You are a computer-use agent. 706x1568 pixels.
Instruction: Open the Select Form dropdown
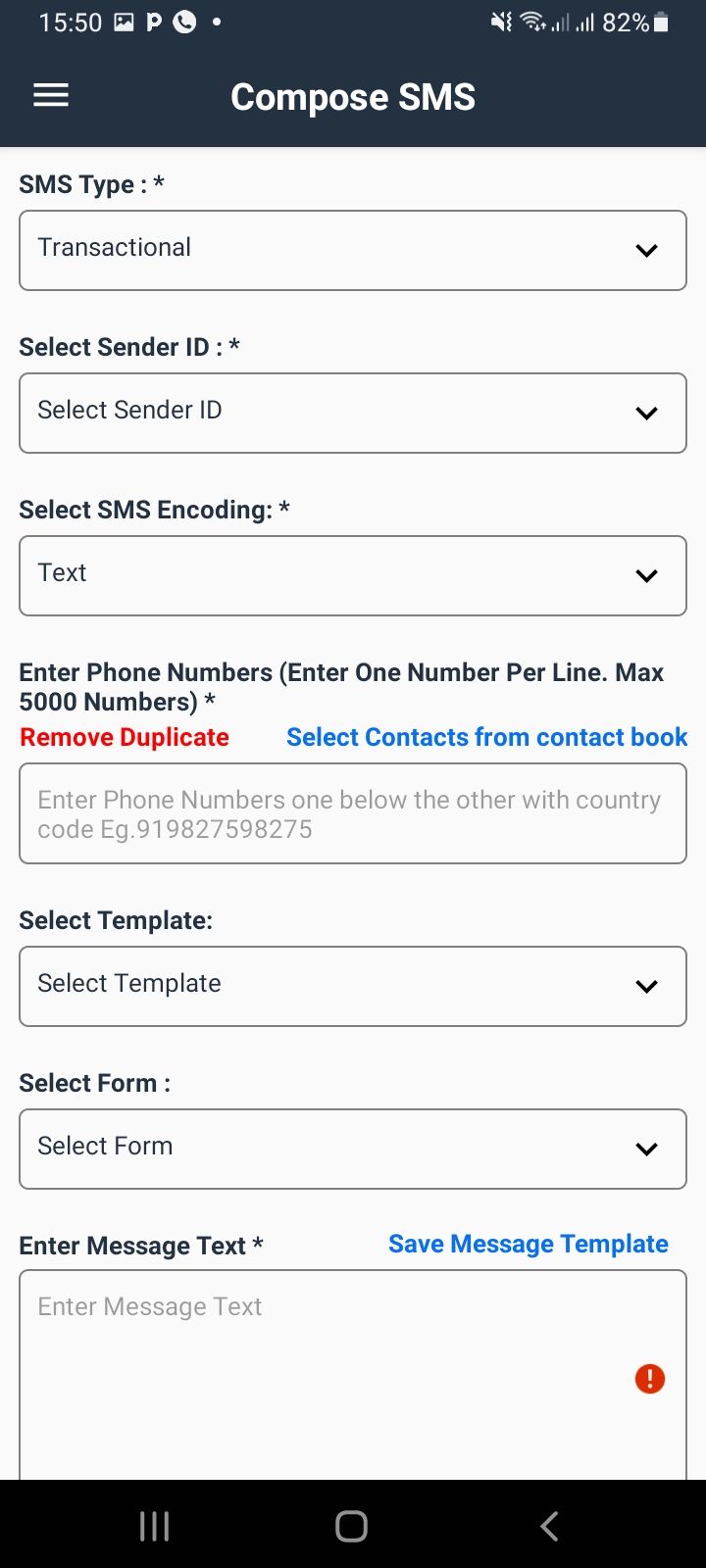(x=353, y=1149)
